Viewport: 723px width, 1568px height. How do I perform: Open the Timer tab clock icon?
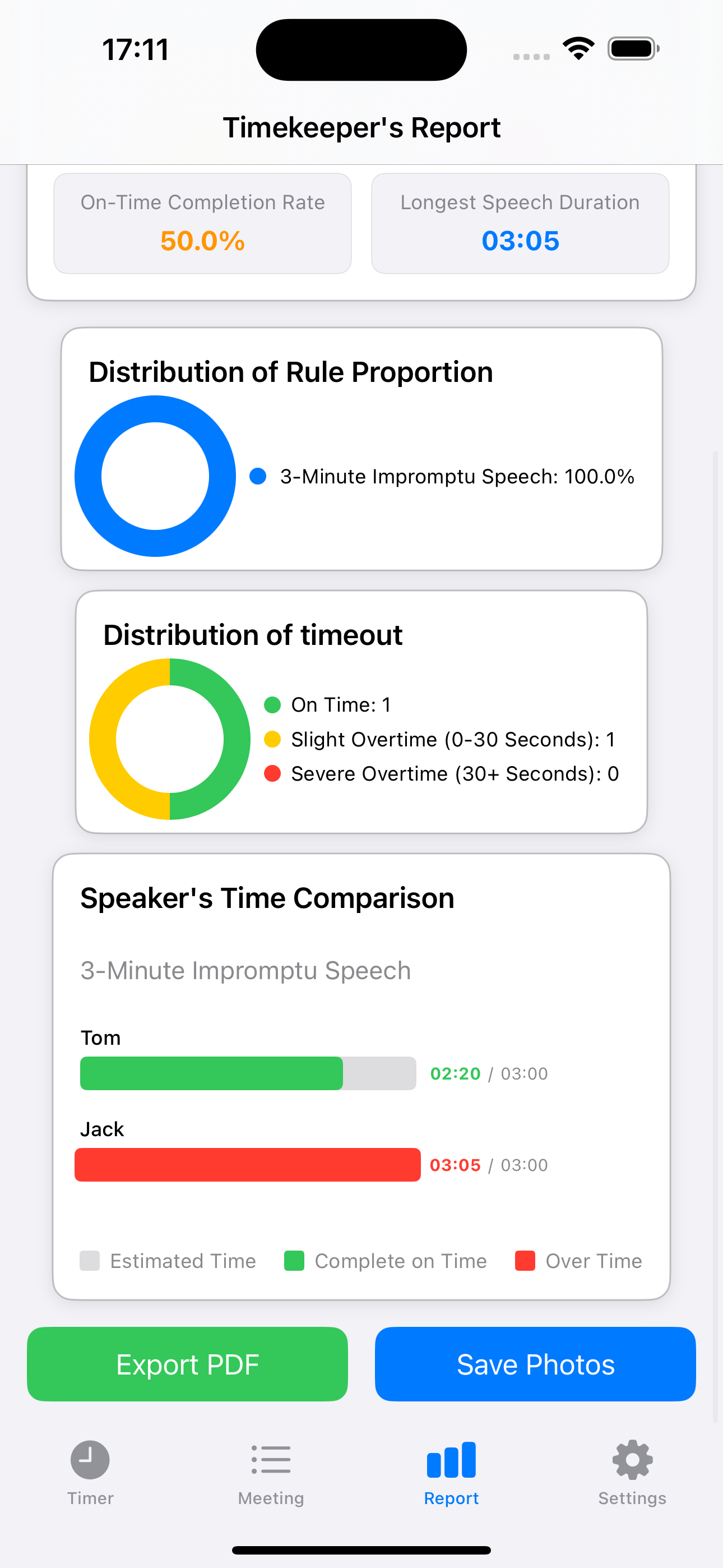pos(90,1459)
